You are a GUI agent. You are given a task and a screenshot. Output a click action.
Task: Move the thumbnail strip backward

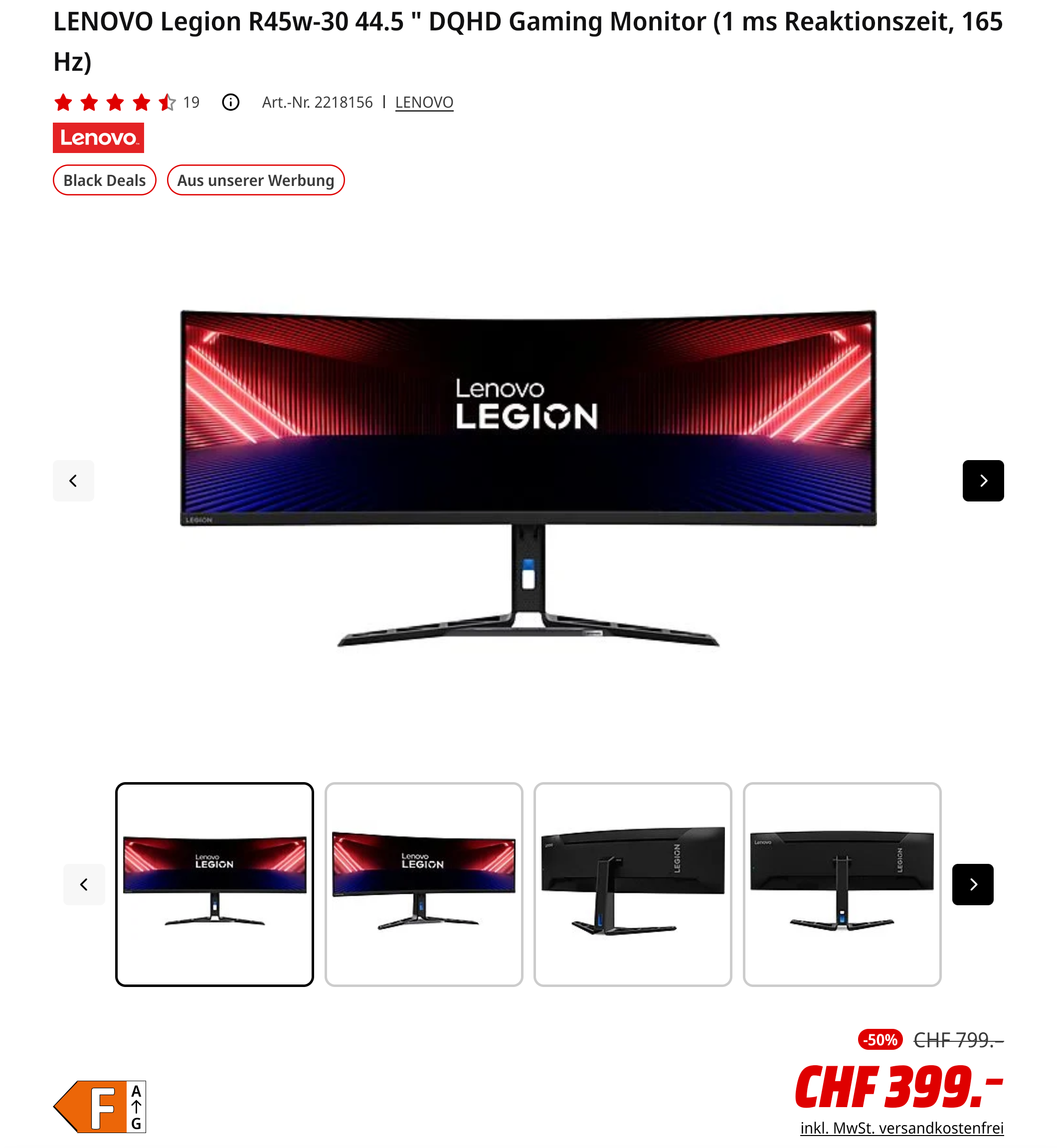pyautogui.click(x=84, y=884)
